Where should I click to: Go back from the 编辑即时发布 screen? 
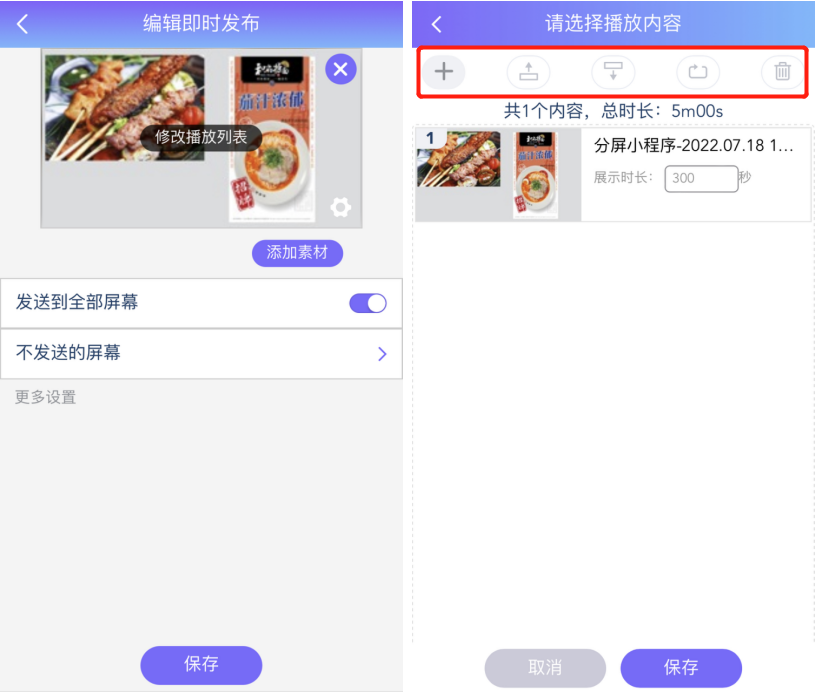22,24
